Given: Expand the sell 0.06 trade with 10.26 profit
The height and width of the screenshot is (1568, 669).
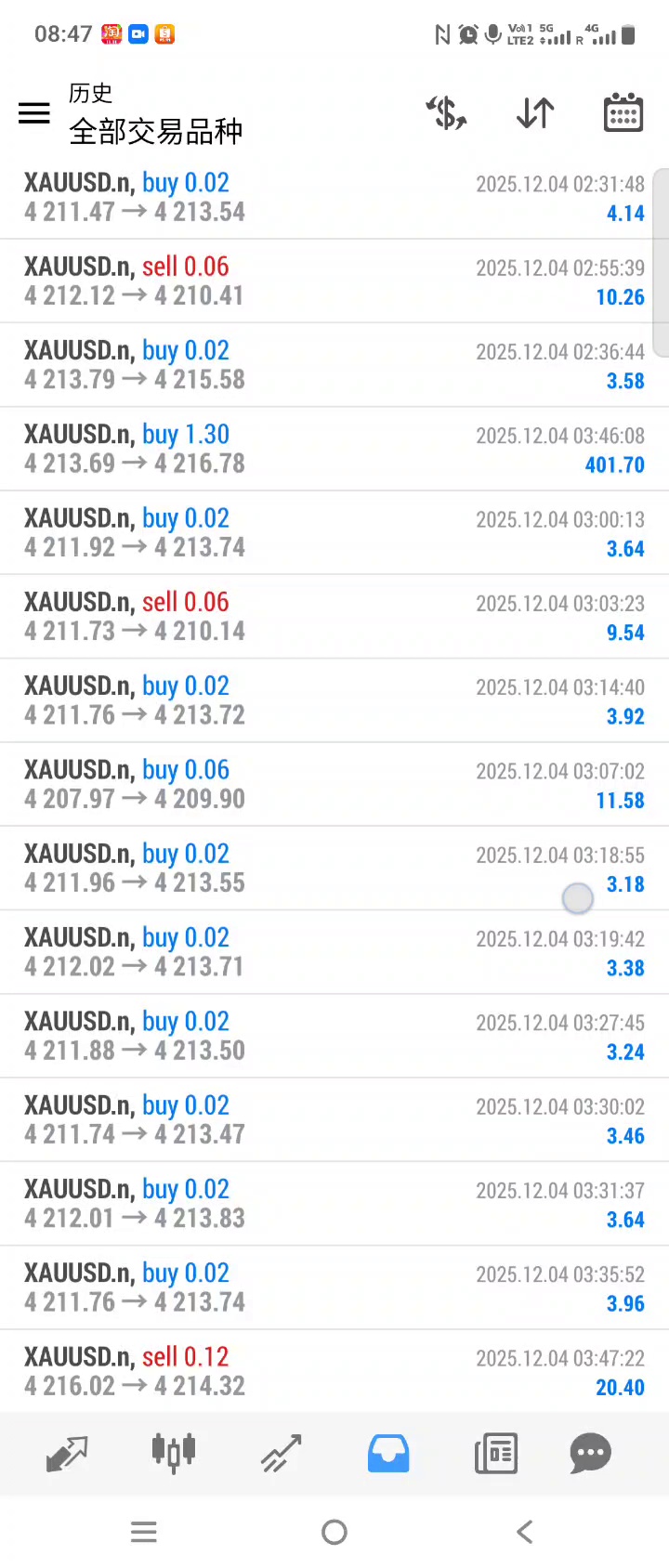Looking at the screenshot, I should pos(334,281).
